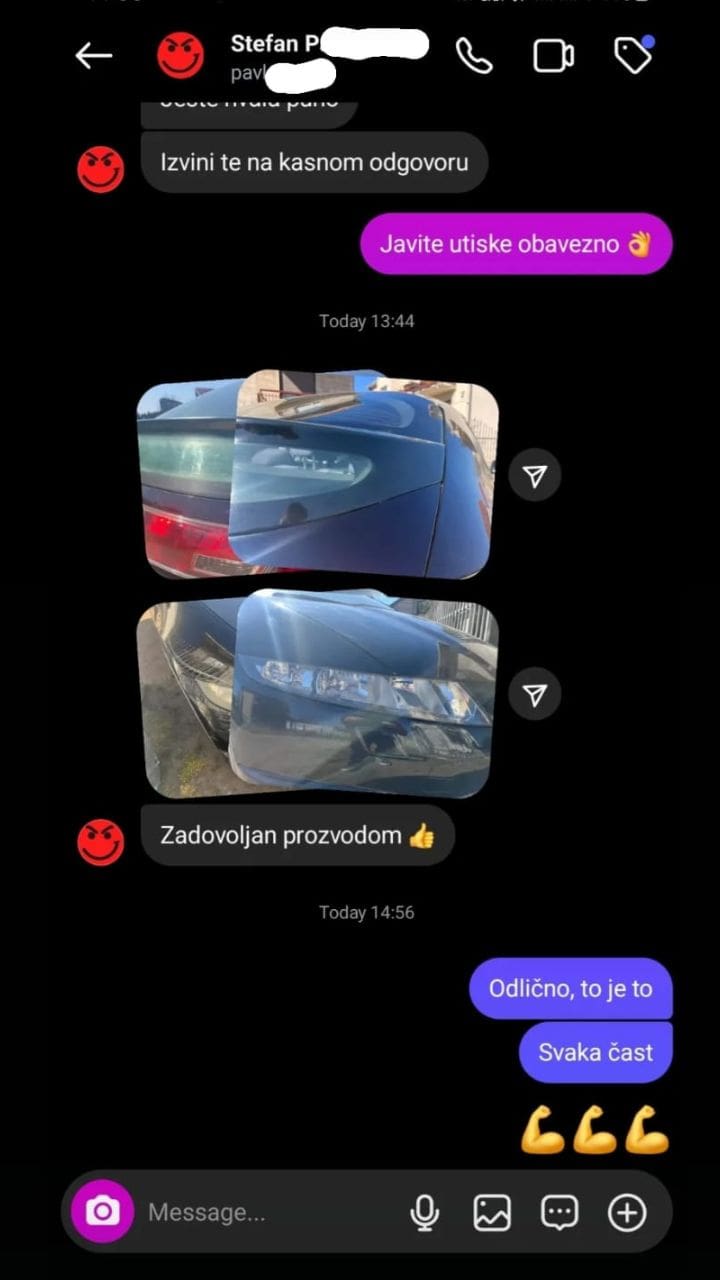Start a video call with Stefan
720x1280 pixels.
click(x=553, y=56)
